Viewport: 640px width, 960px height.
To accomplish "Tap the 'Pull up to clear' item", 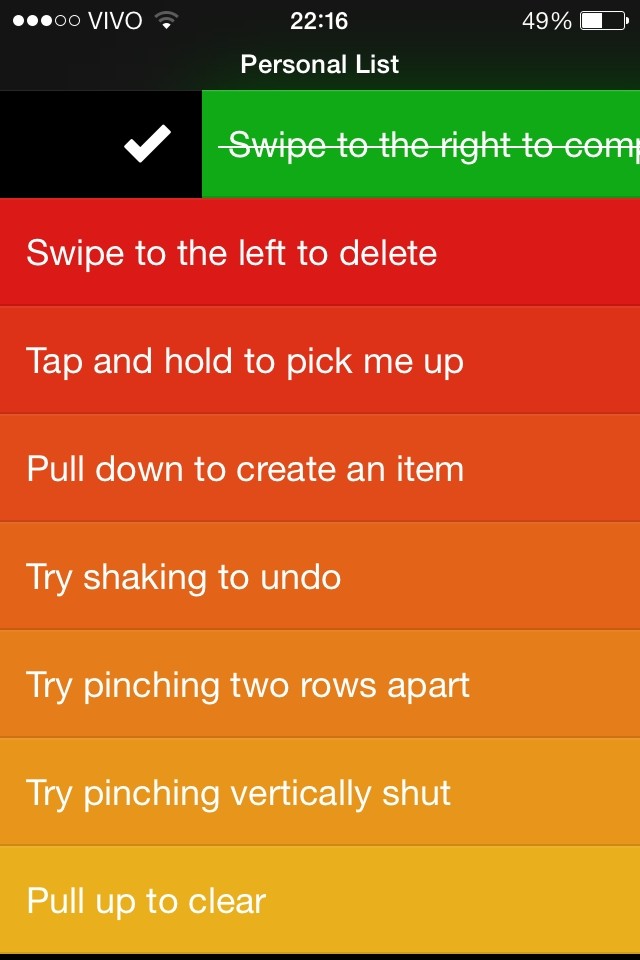I will tap(147, 901).
